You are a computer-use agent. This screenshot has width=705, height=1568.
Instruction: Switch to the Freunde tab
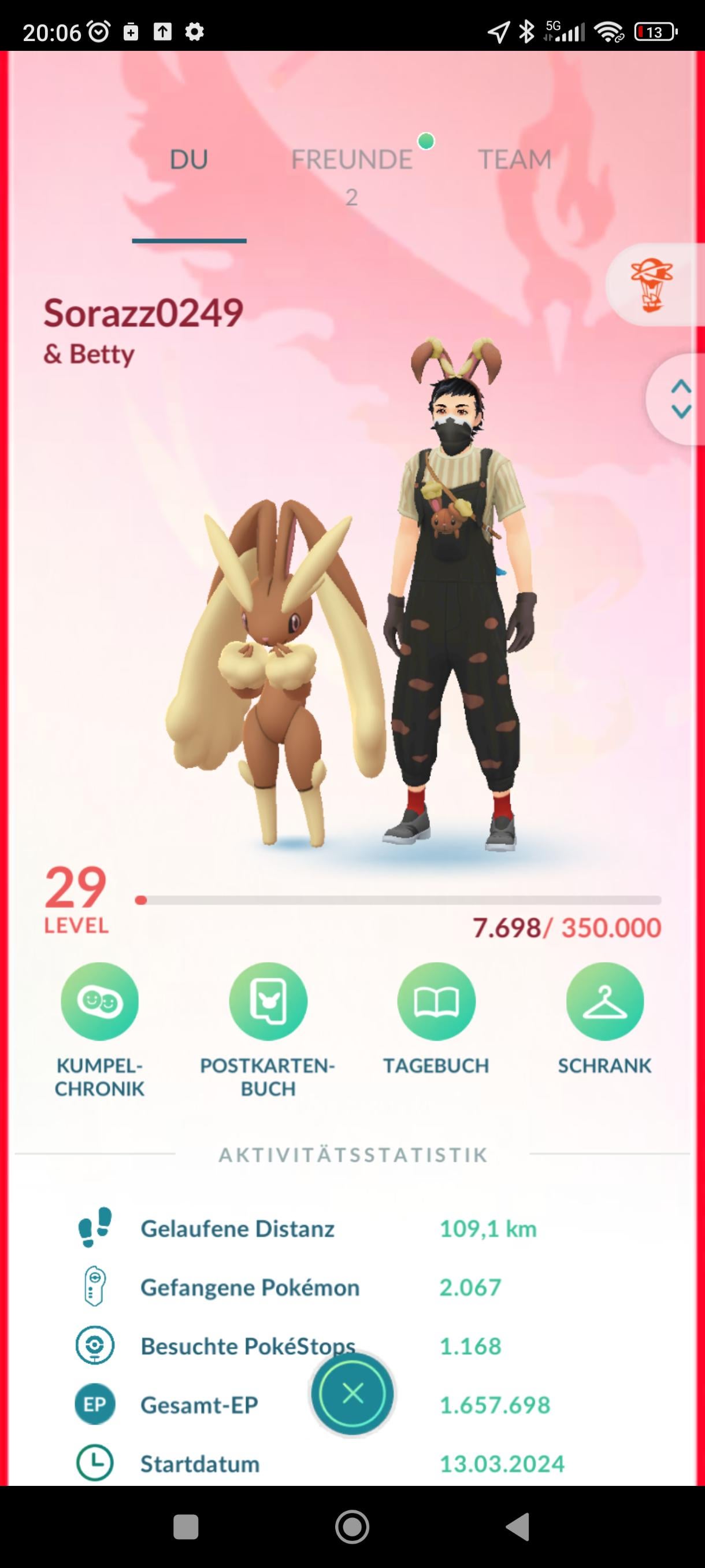tap(351, 160)
